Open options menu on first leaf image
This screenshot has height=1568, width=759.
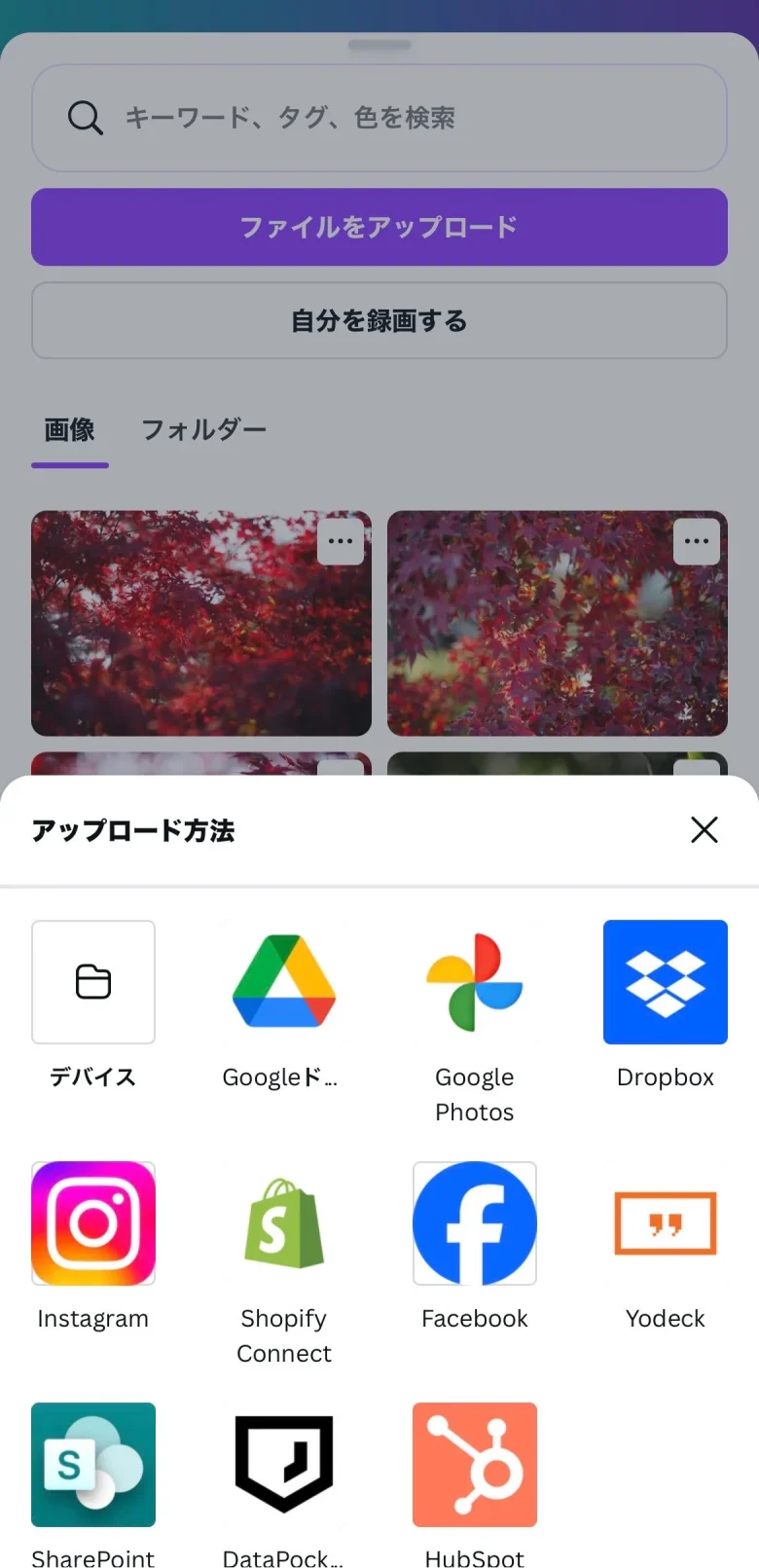(341, 541)
